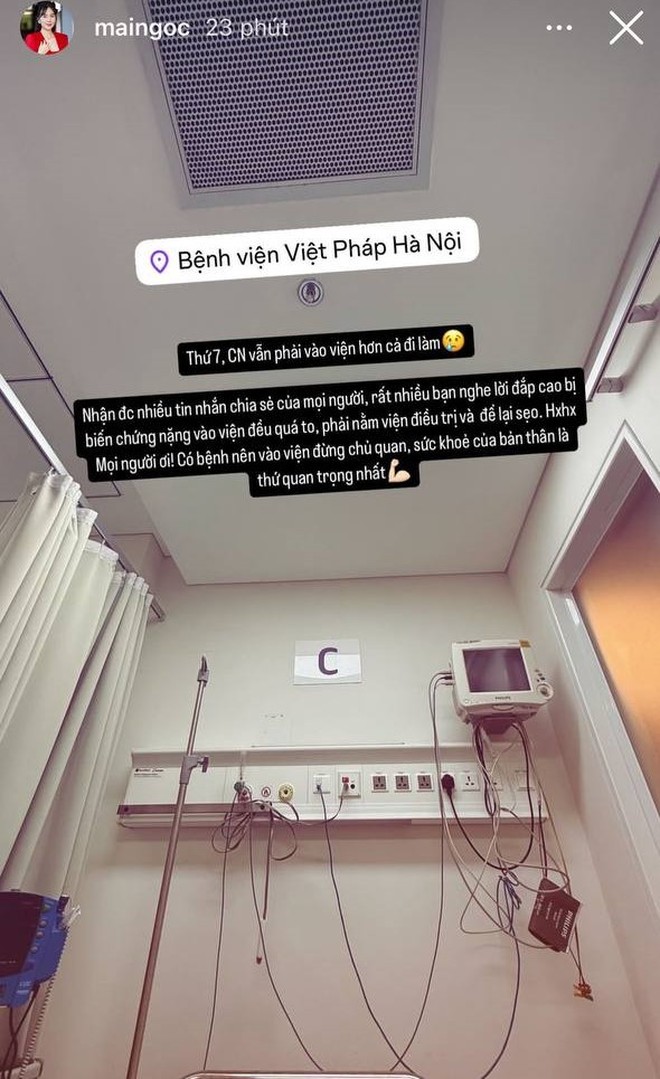Open maingoc's profile picture
The image size is (660, 1079).
46,28
